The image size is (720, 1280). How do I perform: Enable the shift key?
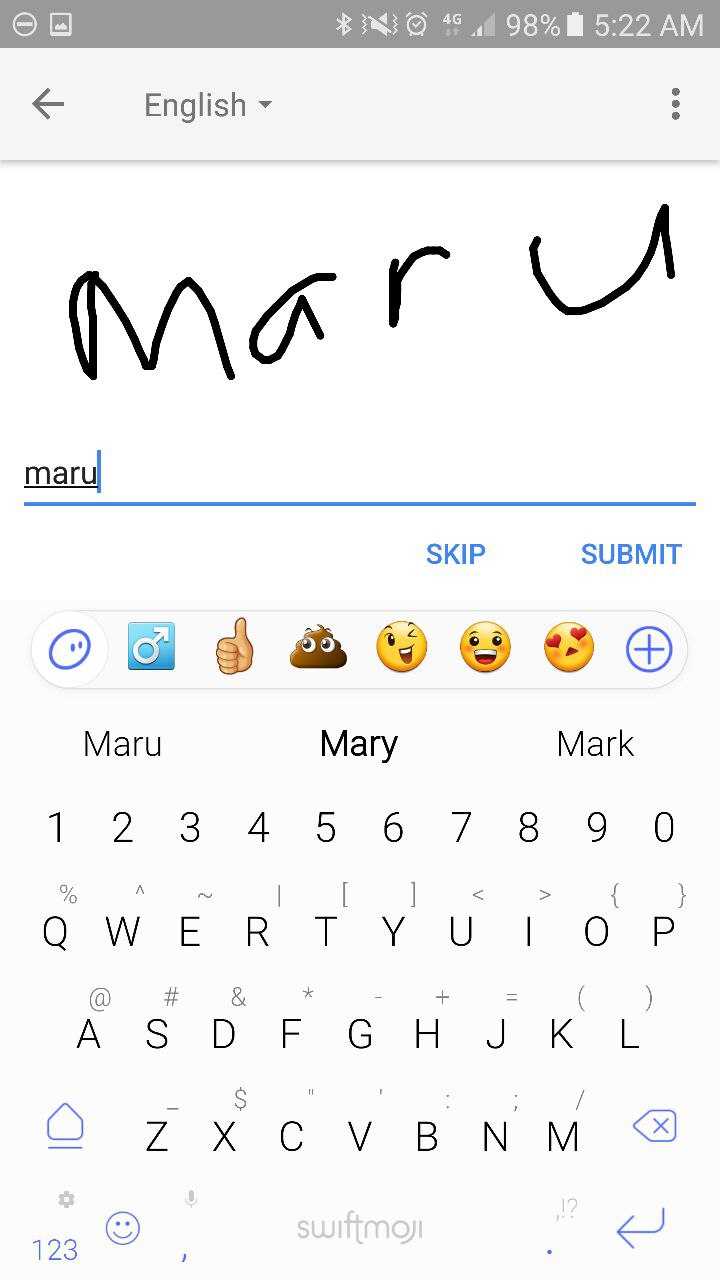point(65,1126)
